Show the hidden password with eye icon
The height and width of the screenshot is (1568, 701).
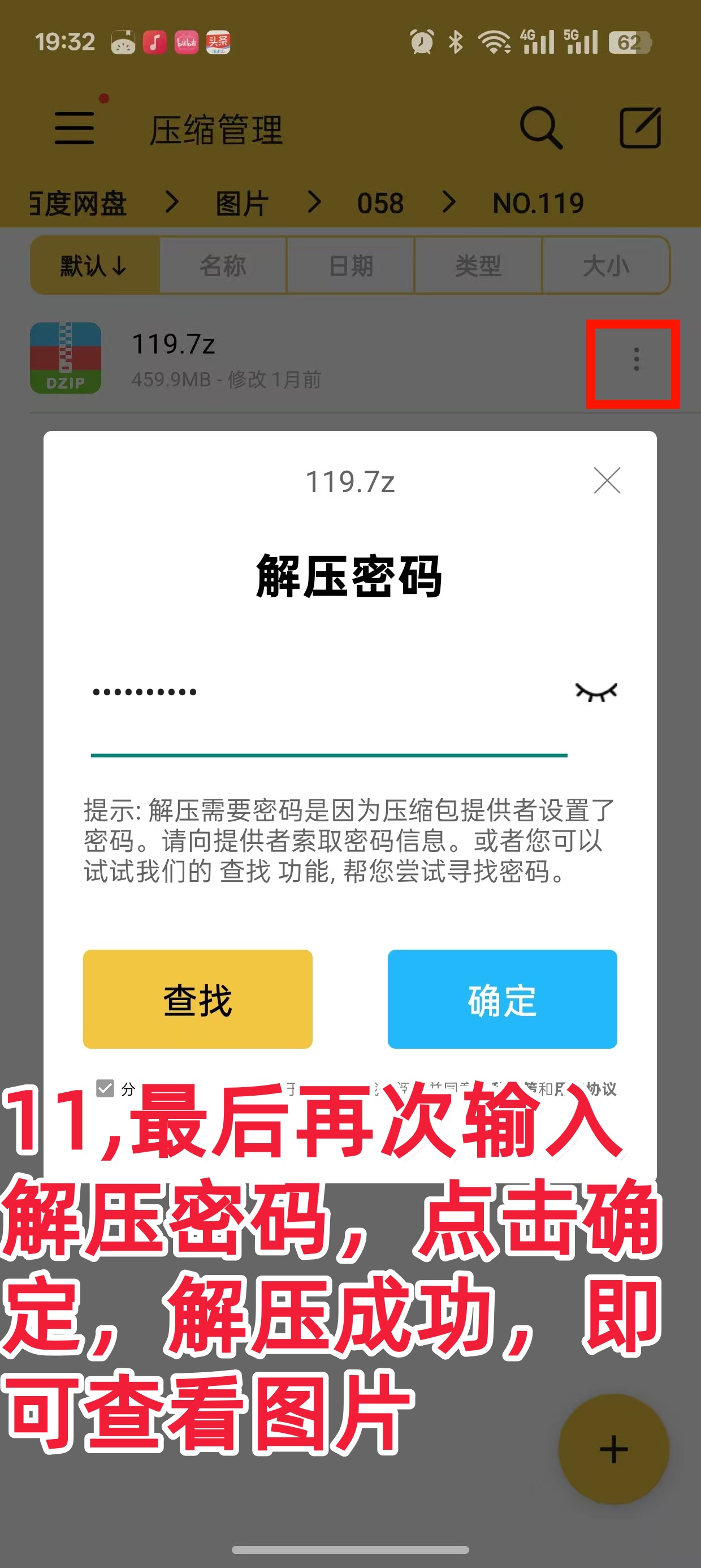click(596, 692)
